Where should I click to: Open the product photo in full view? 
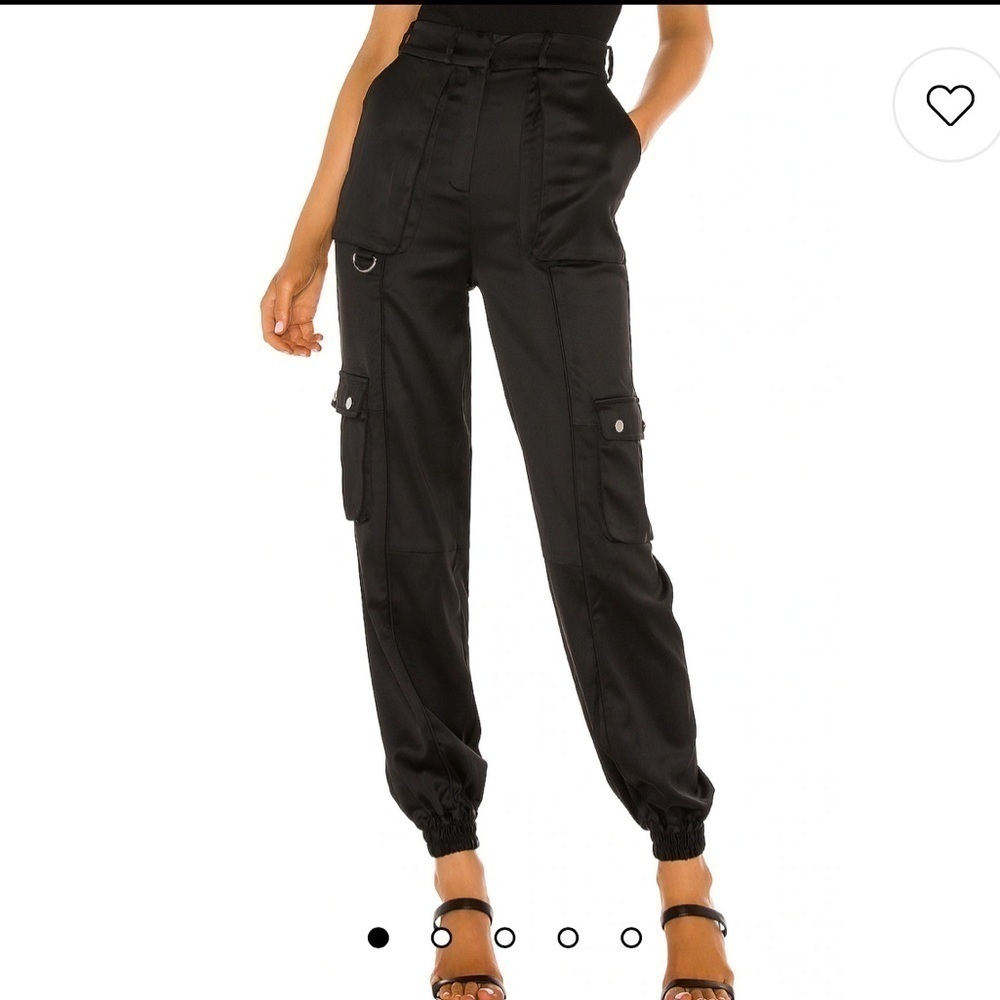click(x=500, y=450)
